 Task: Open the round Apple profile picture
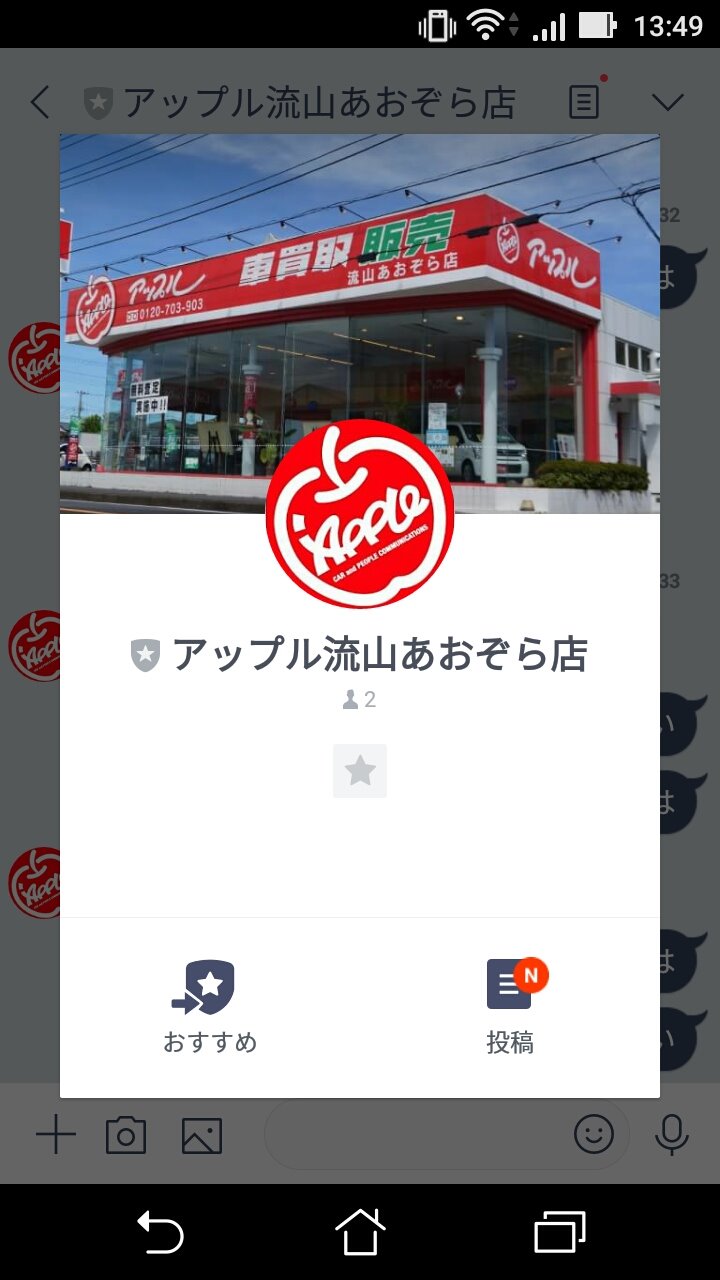(360, 514)
